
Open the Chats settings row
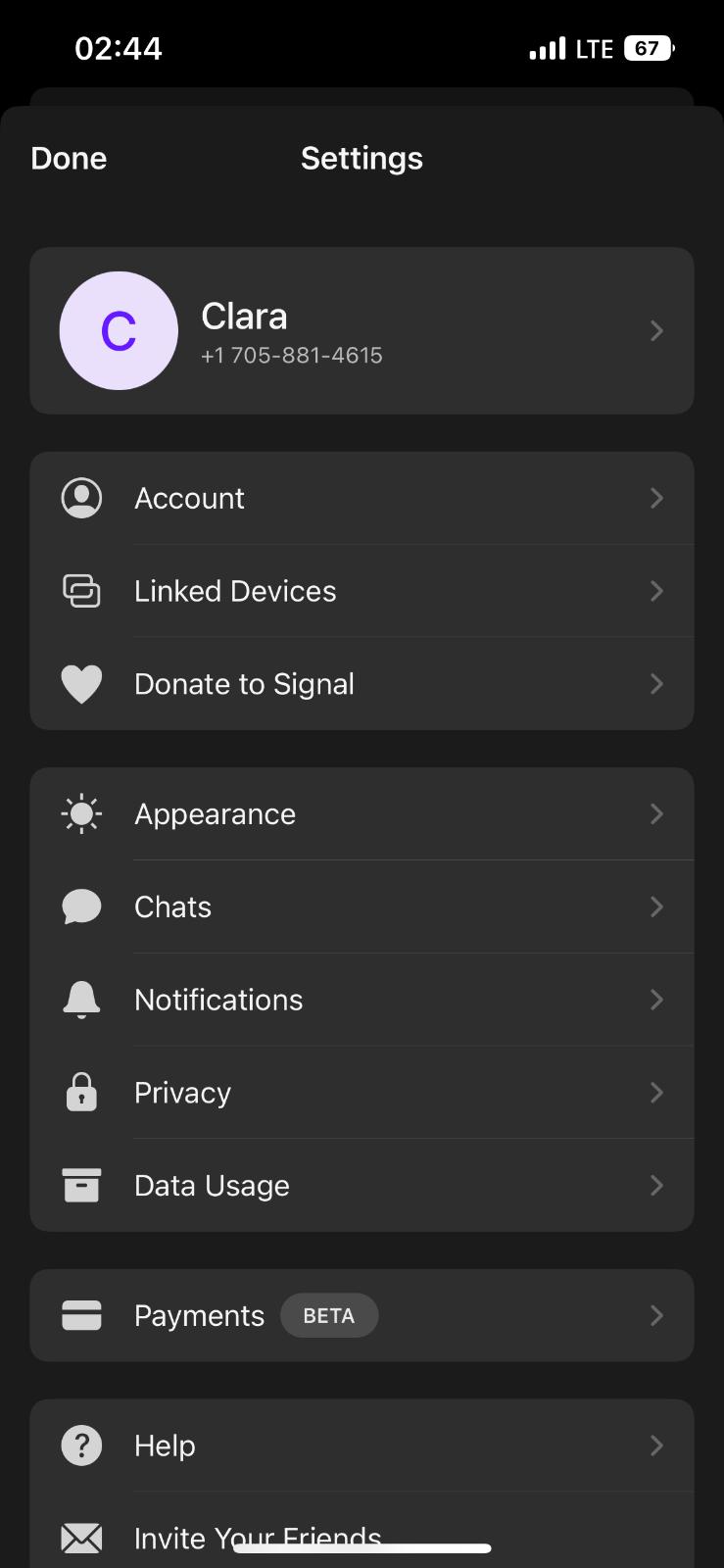click(361, 906)
